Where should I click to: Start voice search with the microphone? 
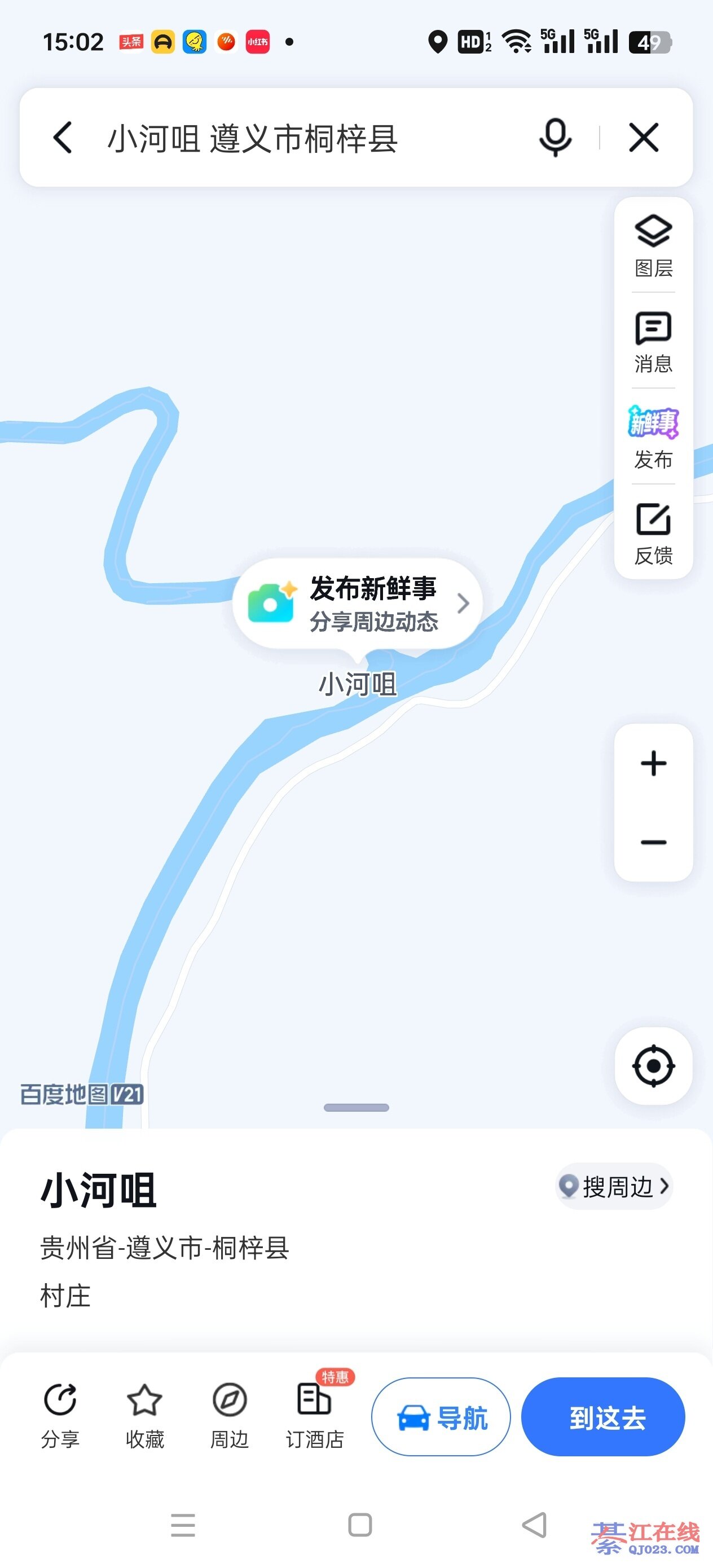click(554, 138)
